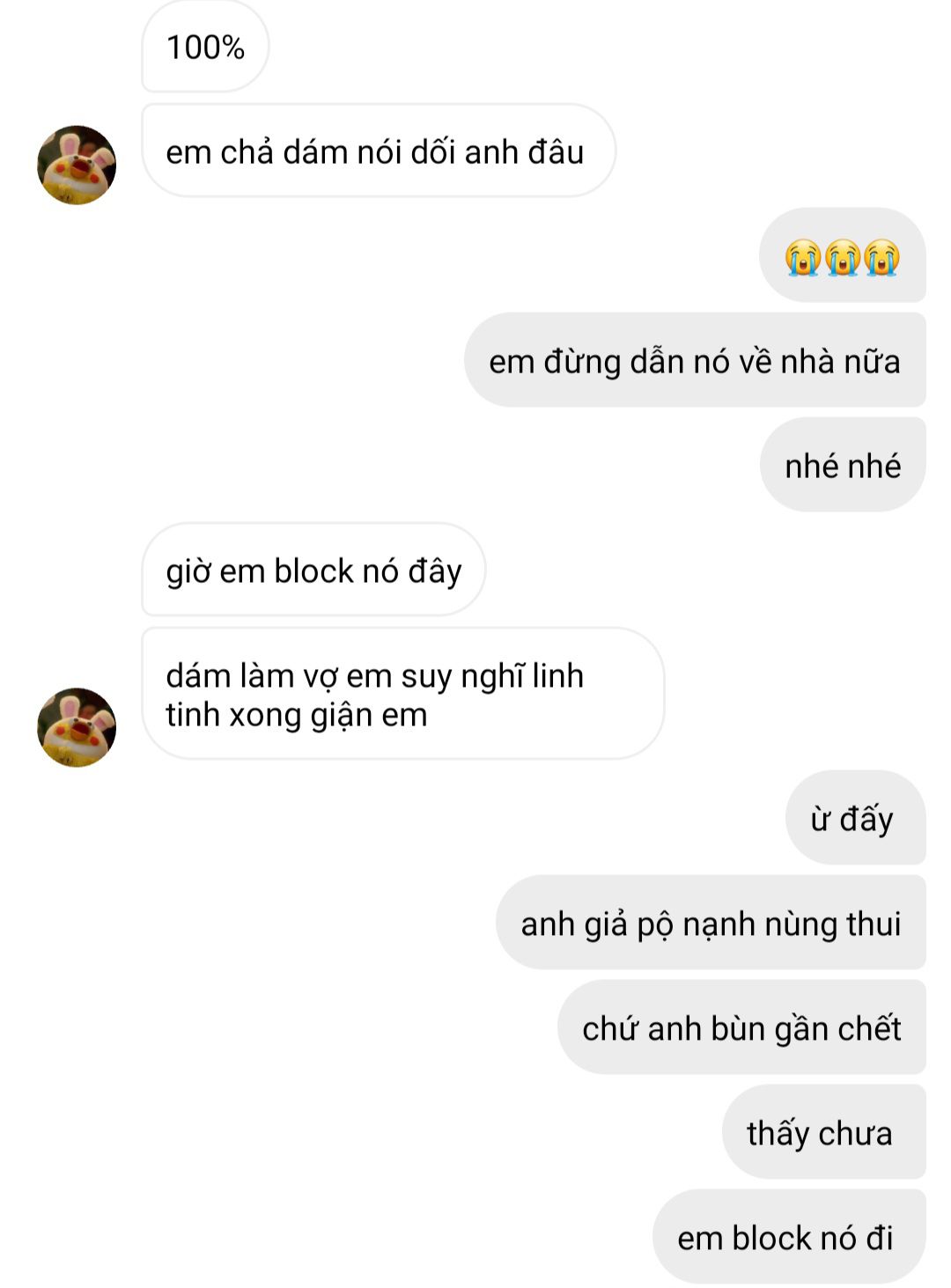
Task: Tap the avatar next to "dám làm vợ em" message
Action: click(x=77, y=727)
